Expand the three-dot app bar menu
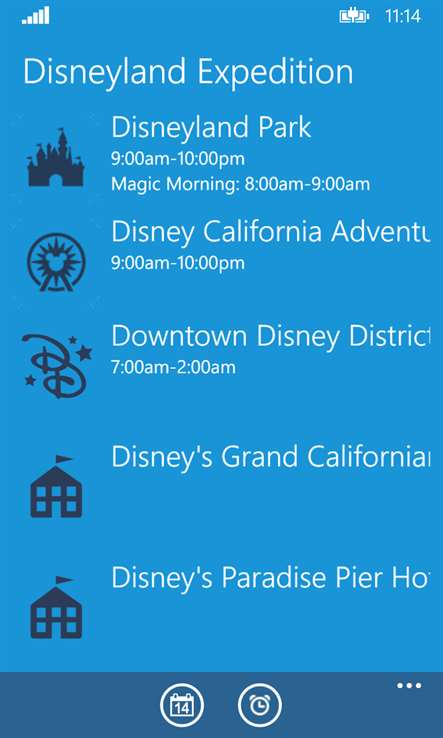This screenshot has width=443, height=738. pos(409,686)
